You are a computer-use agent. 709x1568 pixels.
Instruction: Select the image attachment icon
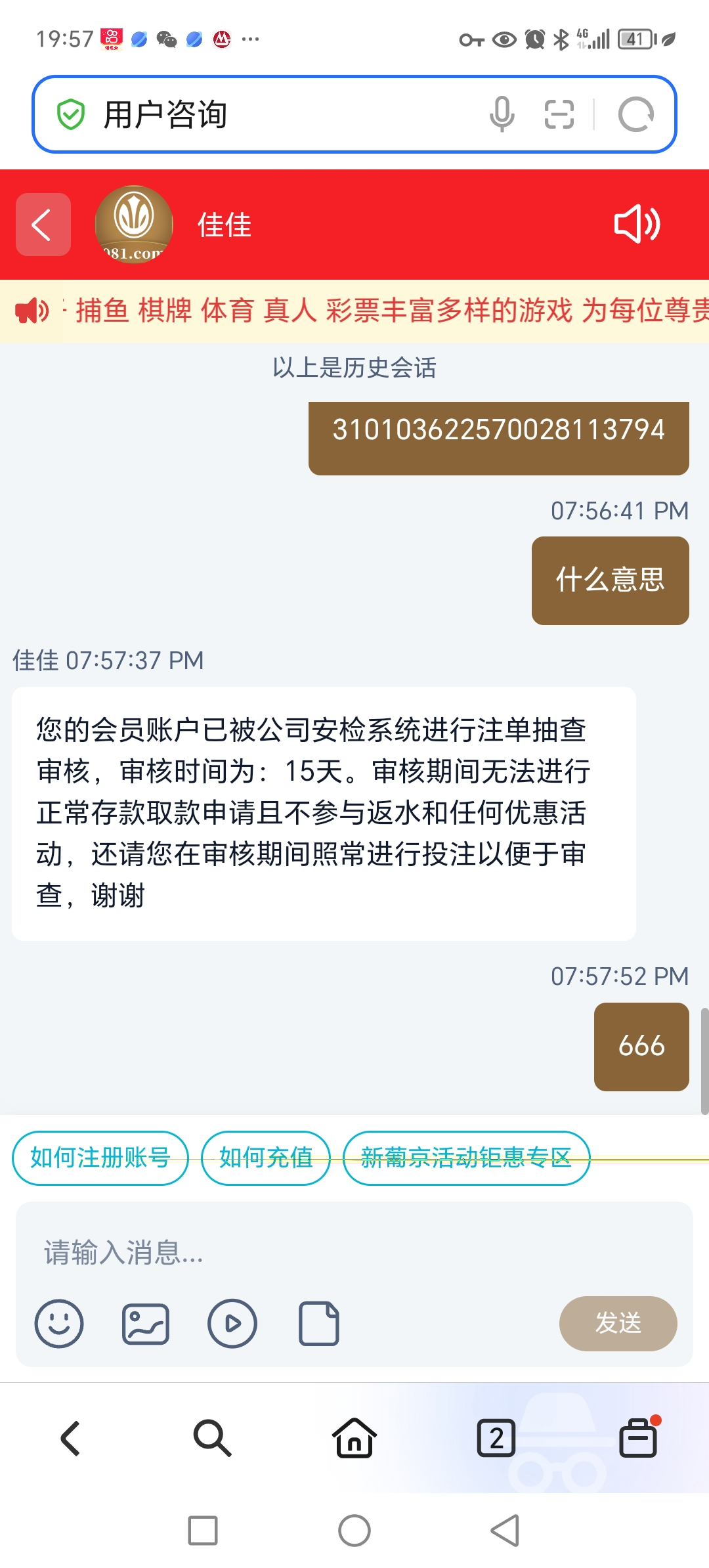(x=146, y=1324)
